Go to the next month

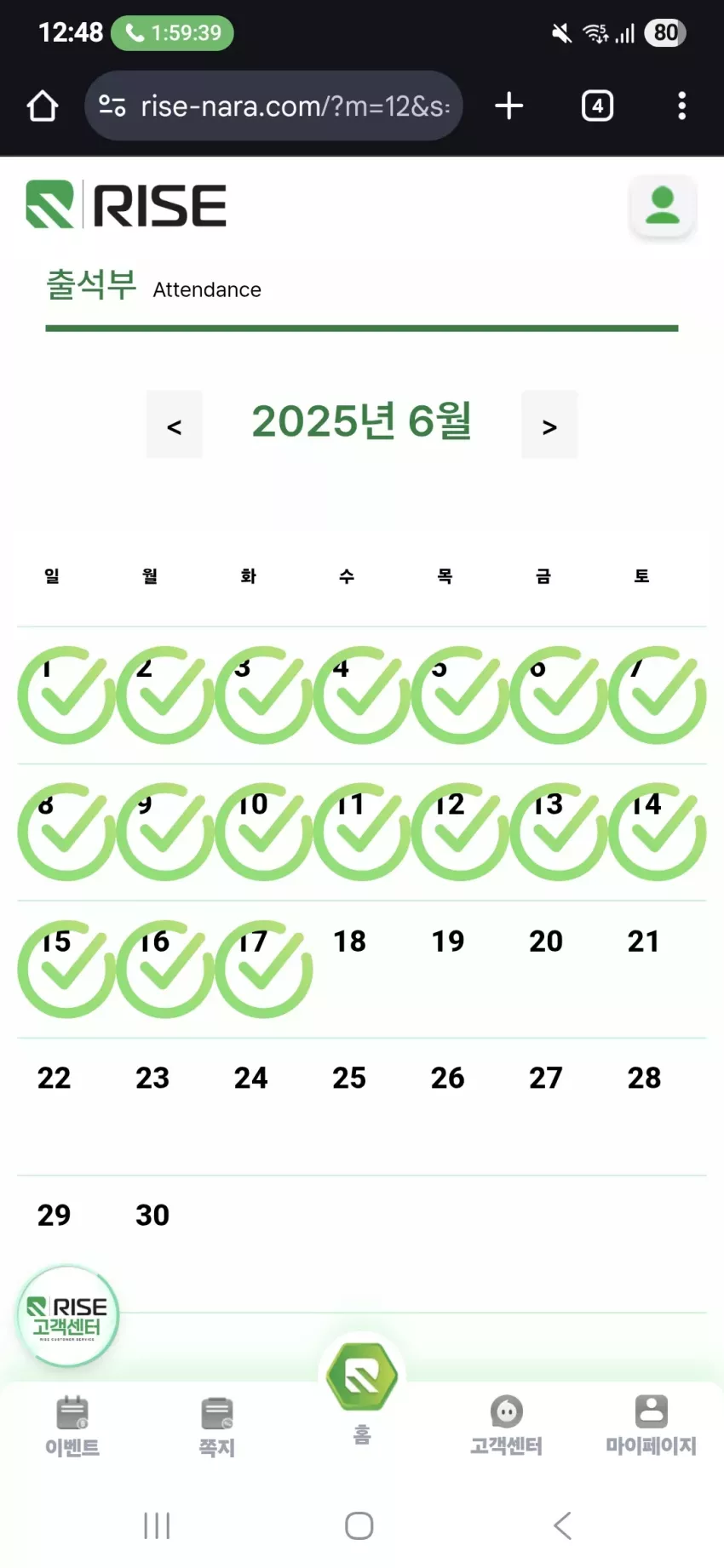point(549,426)
